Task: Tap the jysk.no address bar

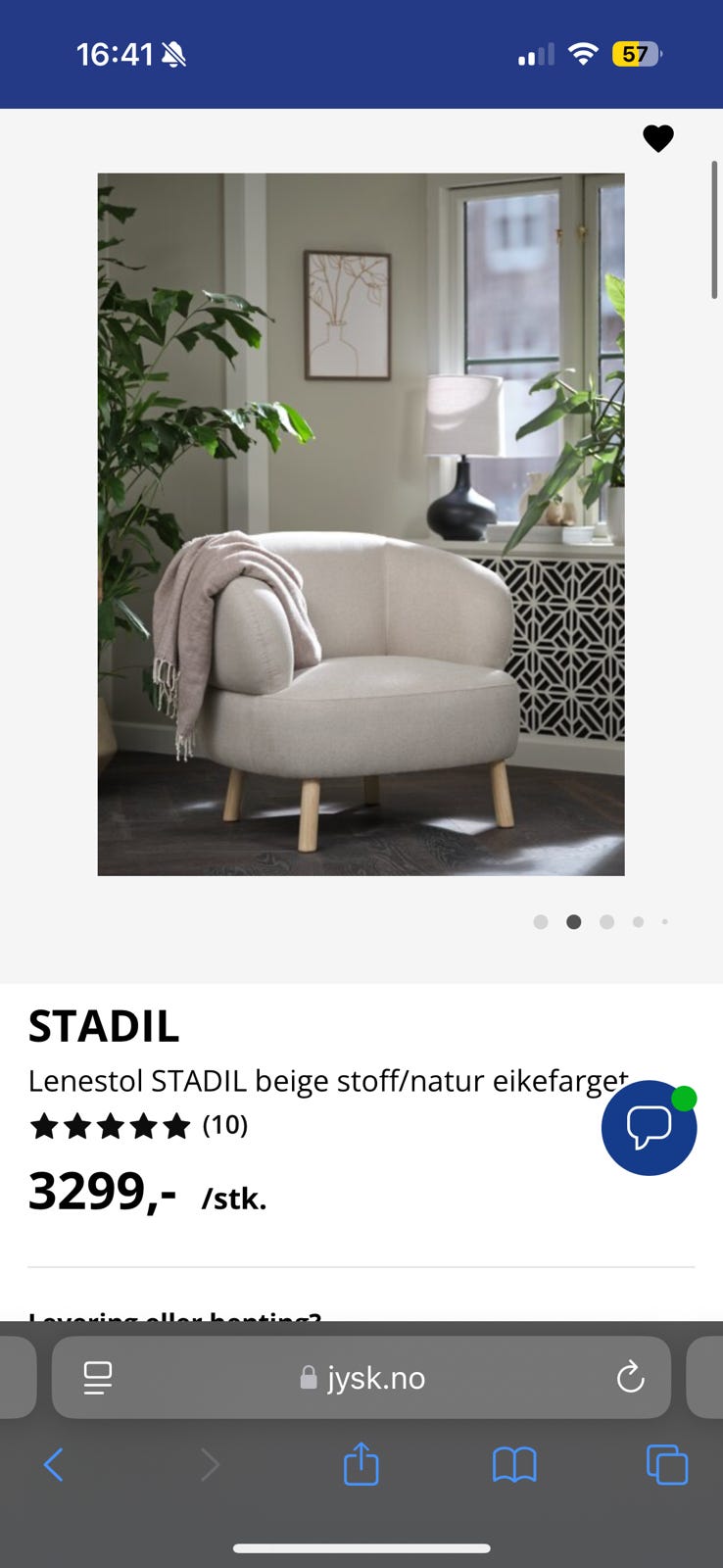Action: pos(376,1377)
